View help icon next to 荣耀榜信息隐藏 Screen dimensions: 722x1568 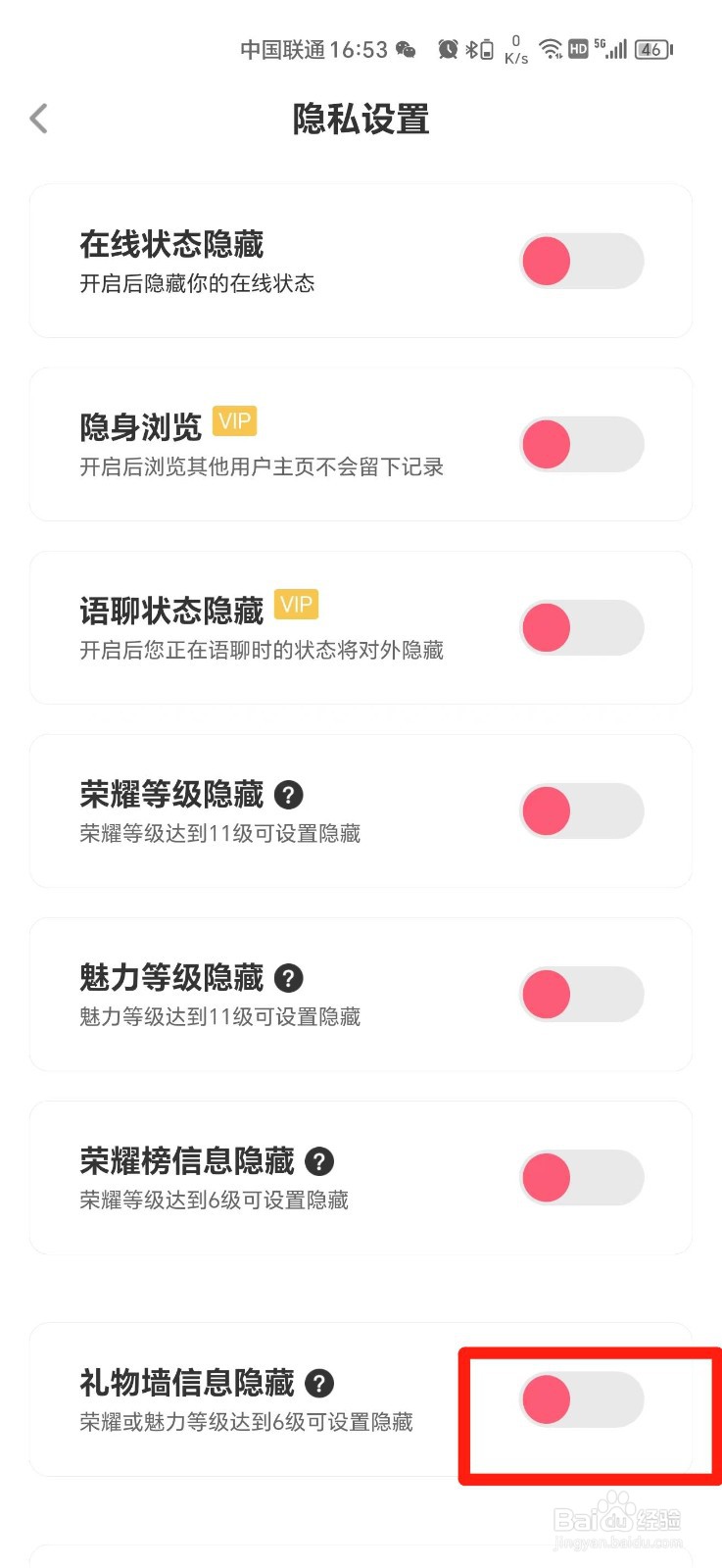click(x=318, y=1161)
